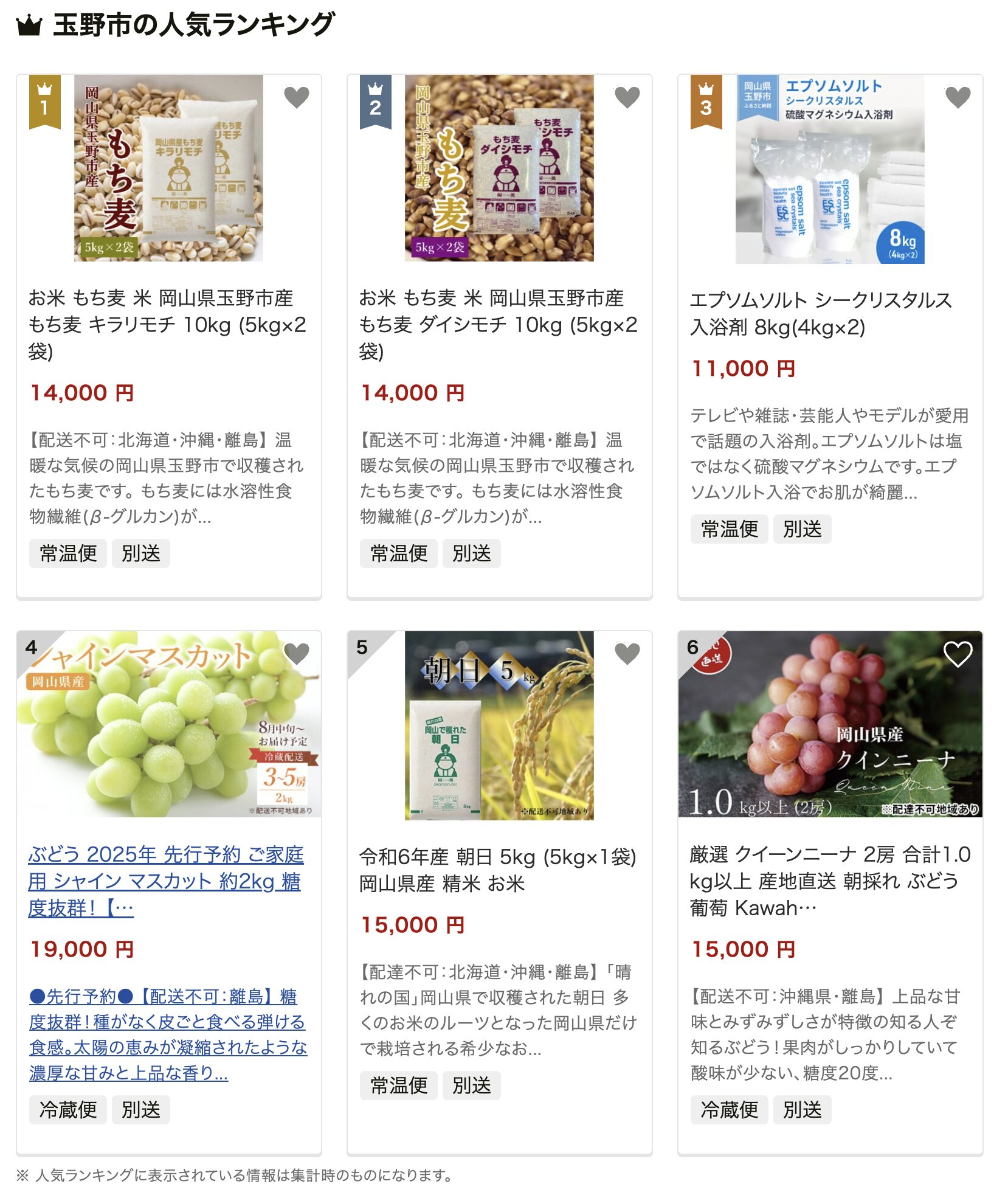This screenshot has height=1198, width=1008.
Task: Open the シャインマスカット description link
Action: (168, 1034)
